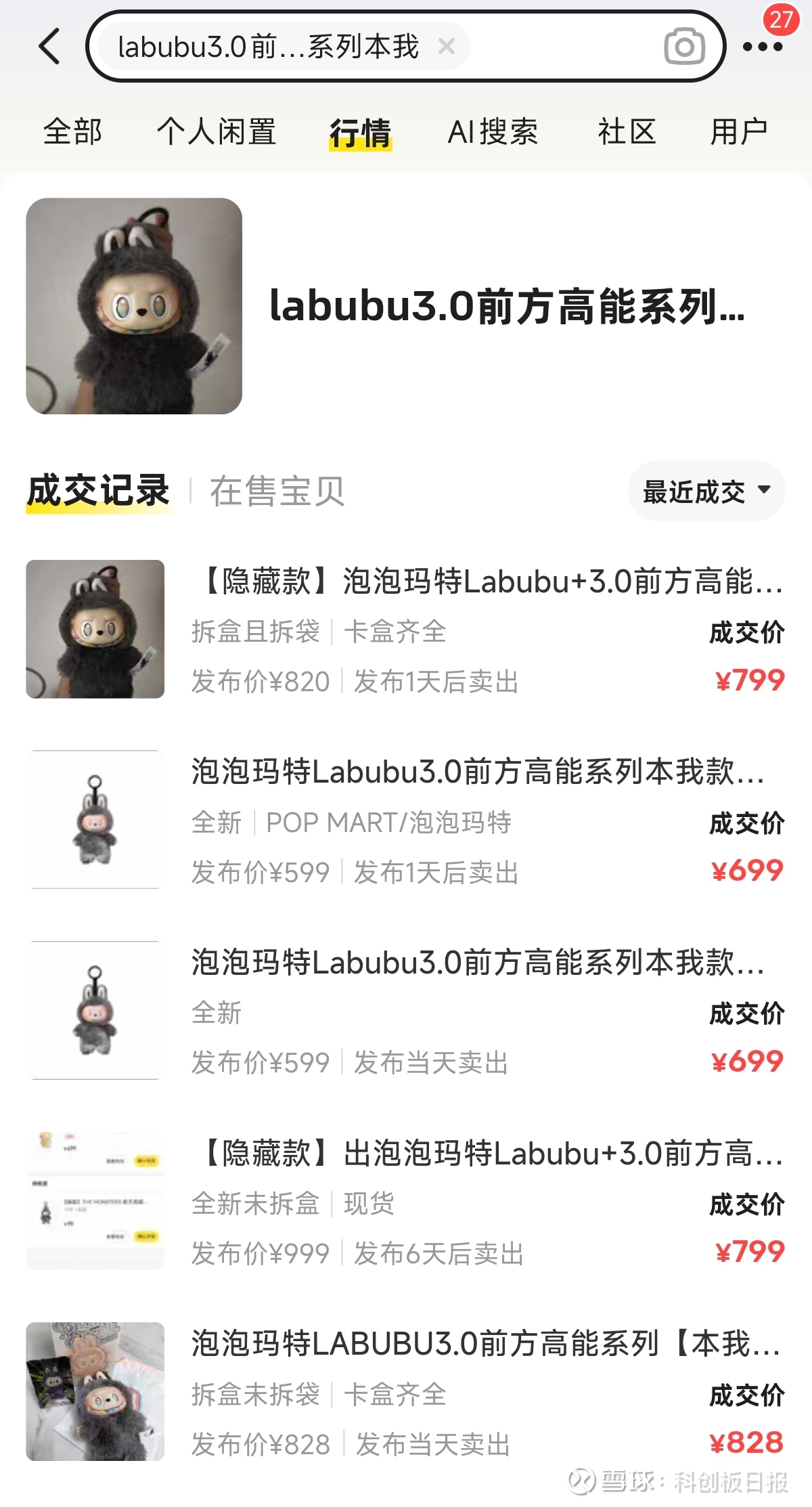Screen dimensions: 812x1507
Task: Go back using the arrow
Action: 49,46
